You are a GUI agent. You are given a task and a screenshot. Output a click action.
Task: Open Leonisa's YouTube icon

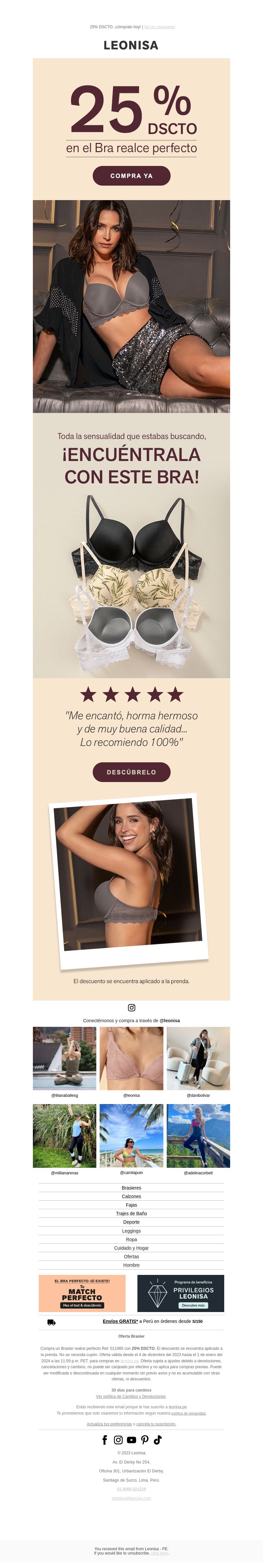coord(131,1440)
